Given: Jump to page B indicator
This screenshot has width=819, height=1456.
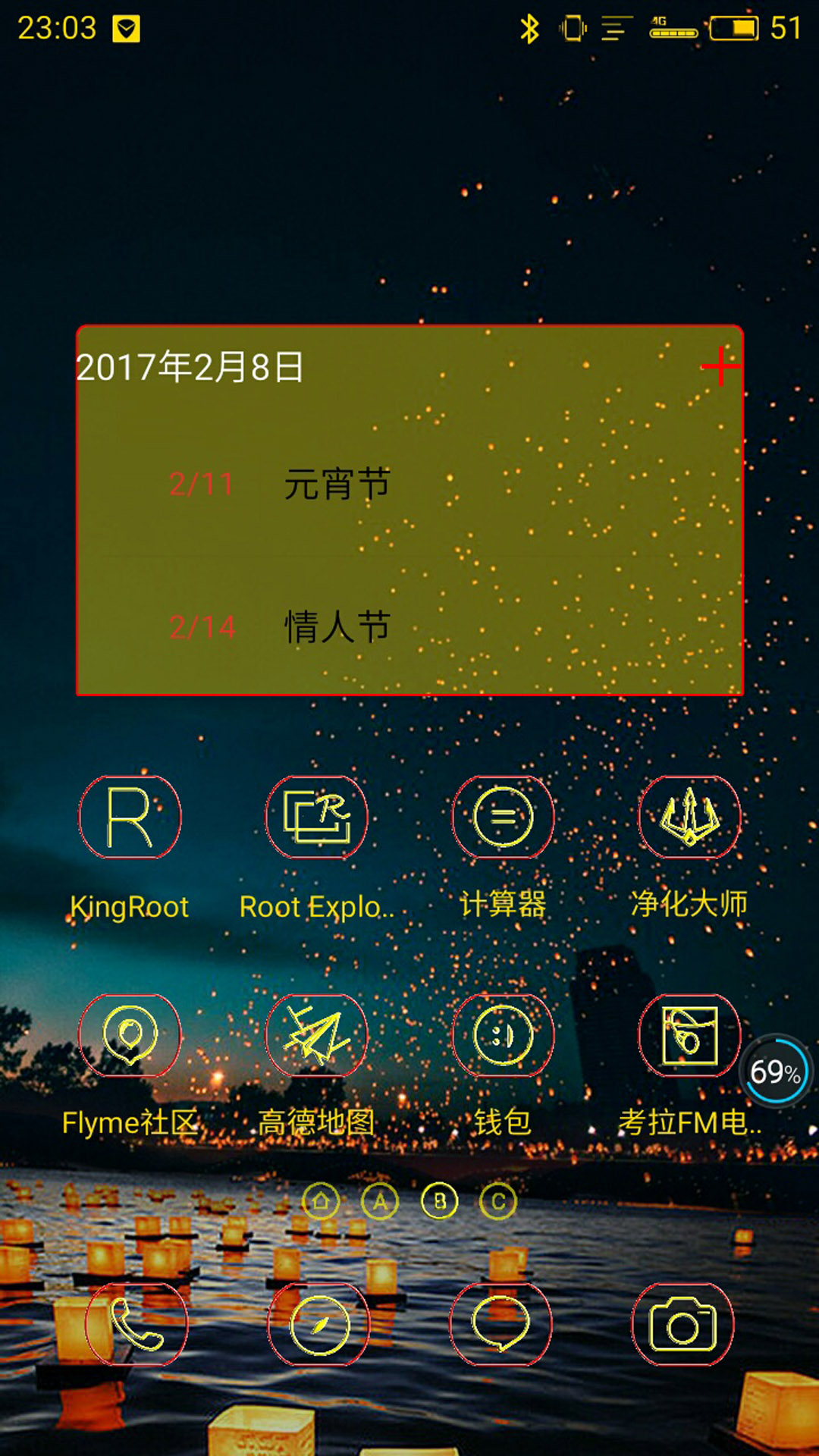Looking at the screenshot, I should point(440,1201).
